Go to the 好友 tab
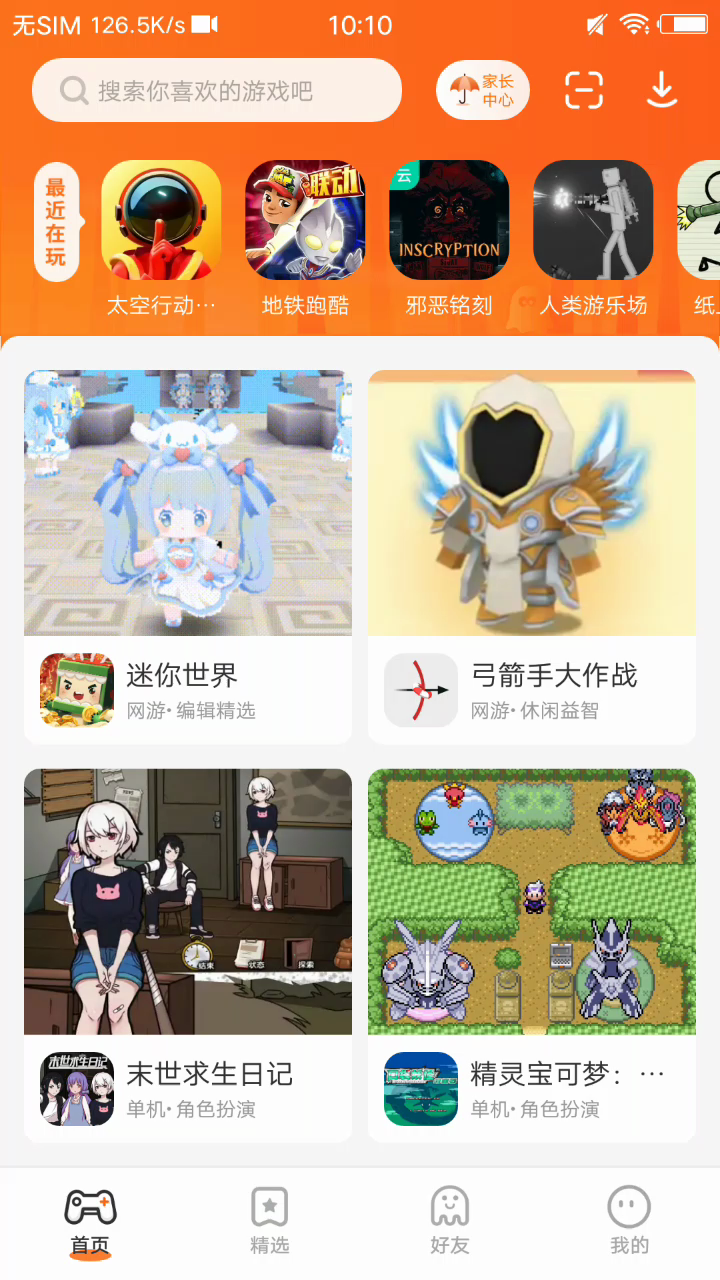 pyautogui.click(x=450, y=1222)
